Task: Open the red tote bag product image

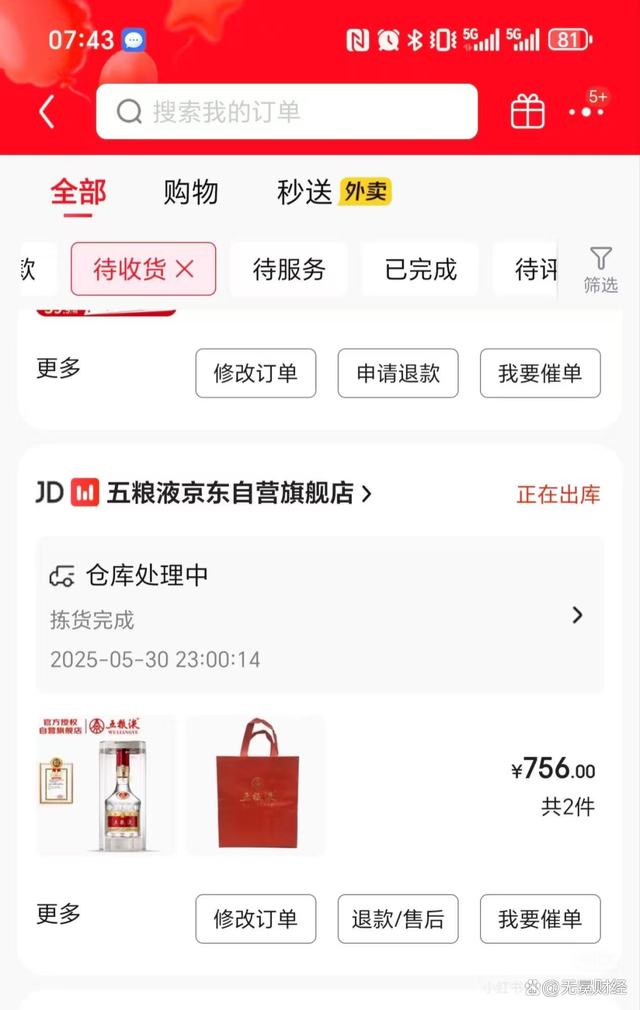Action: 255,785
